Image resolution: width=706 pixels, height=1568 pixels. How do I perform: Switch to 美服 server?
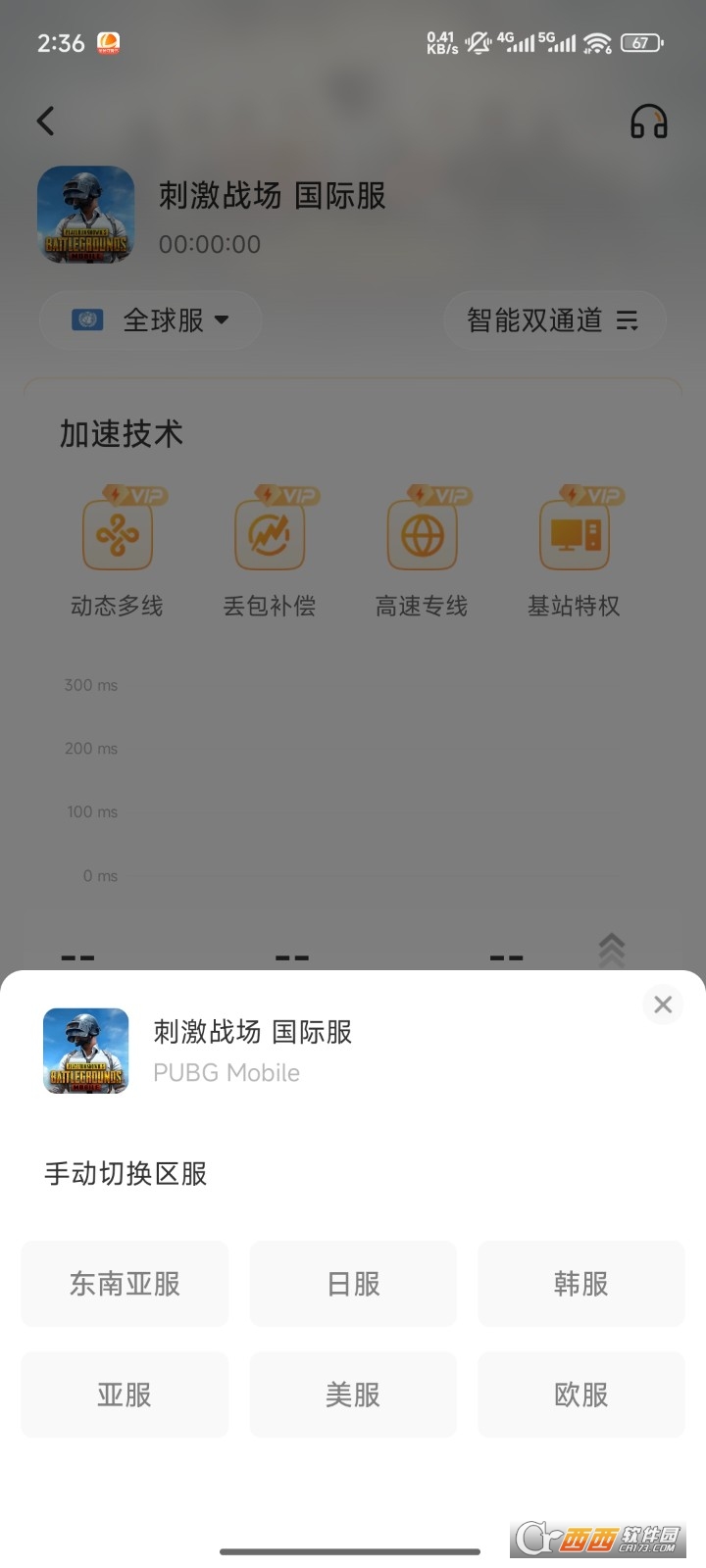(x=353, y=1394)
